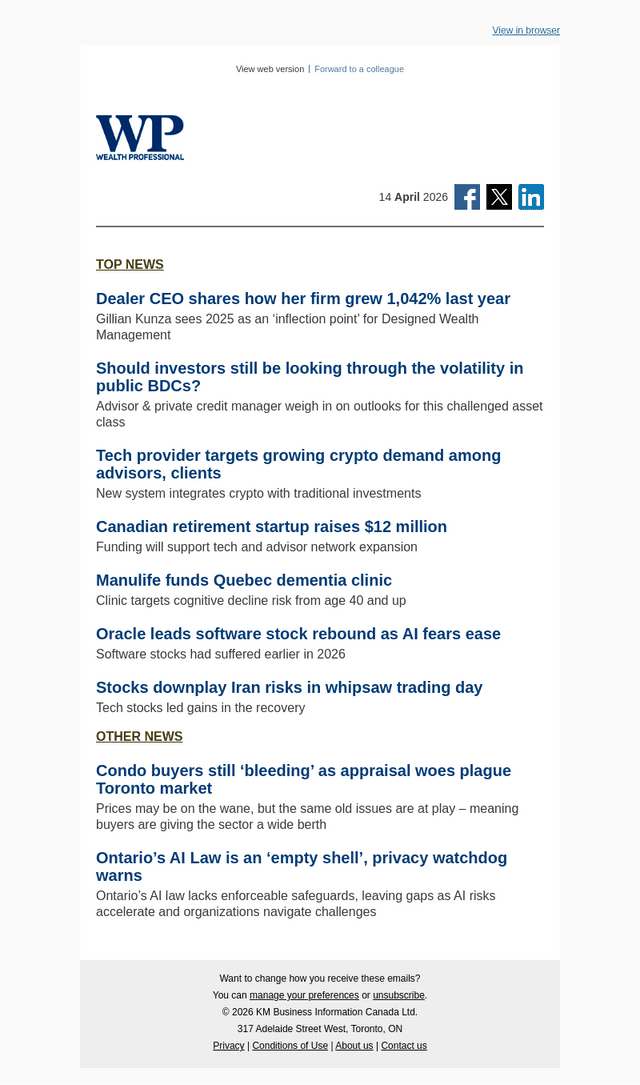640x1085 pixels.
Task: Visit the LinkedIn icon link
Action: (531, 197)
